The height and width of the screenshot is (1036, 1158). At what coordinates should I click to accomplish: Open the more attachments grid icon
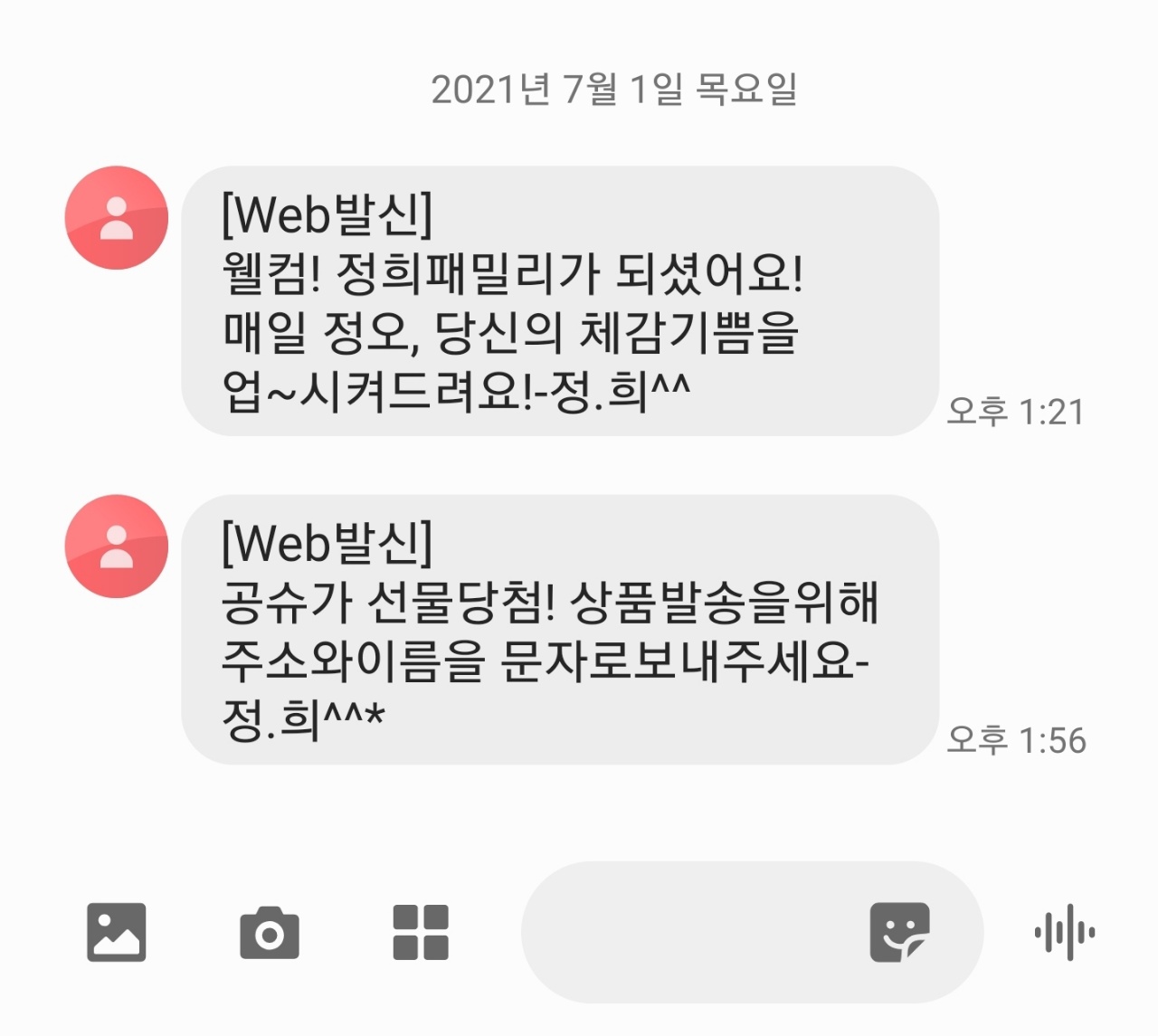421,932
